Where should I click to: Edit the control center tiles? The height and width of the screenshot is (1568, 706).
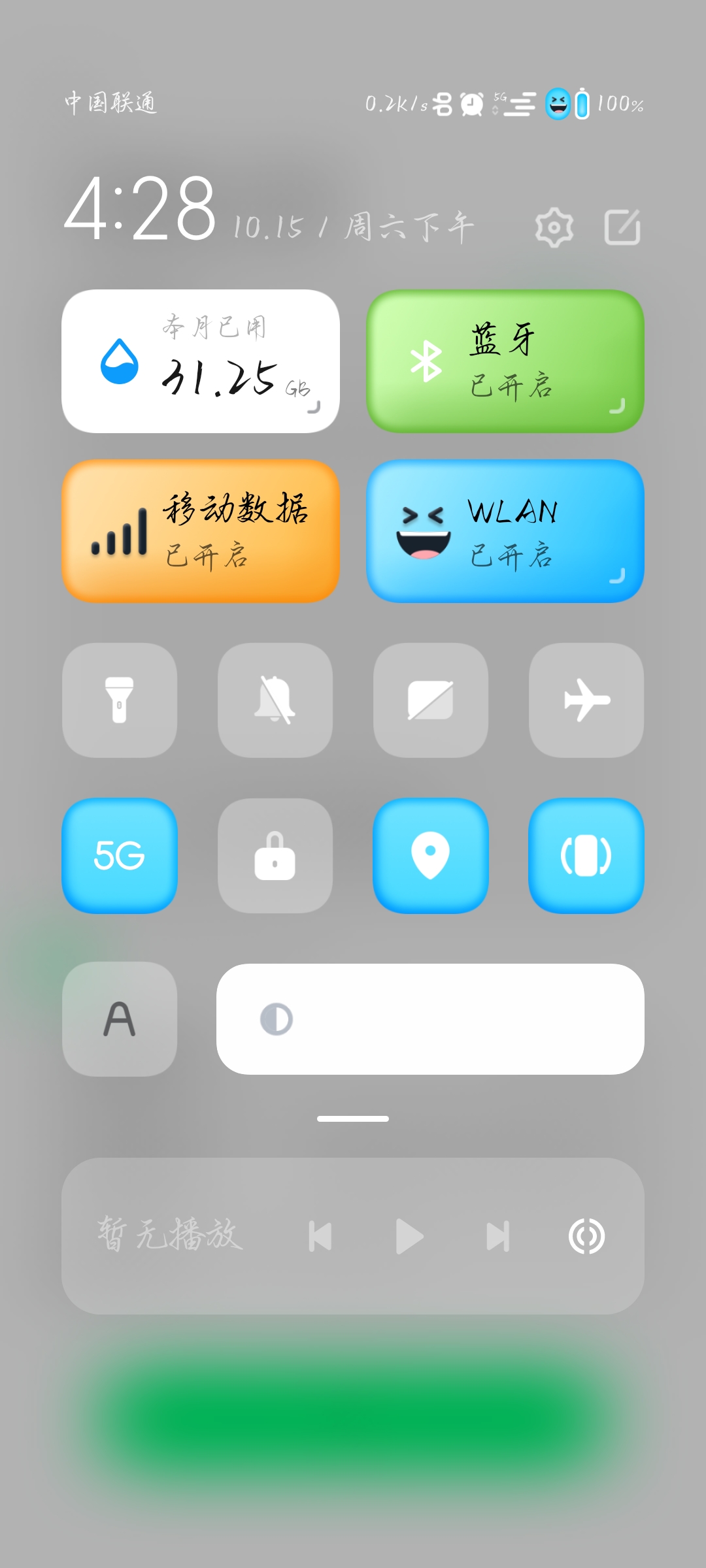(x=622, y=227)
